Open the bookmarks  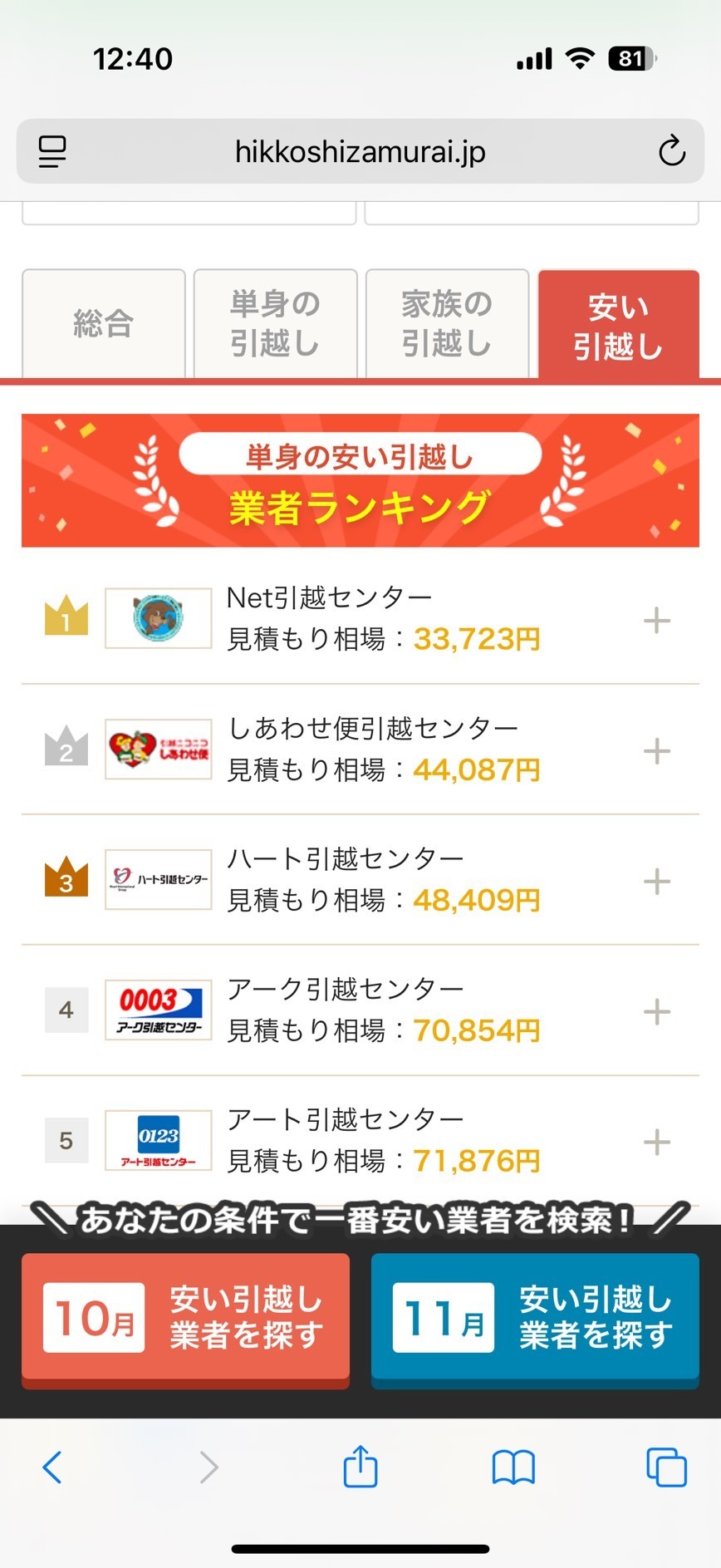(513, 1467)
